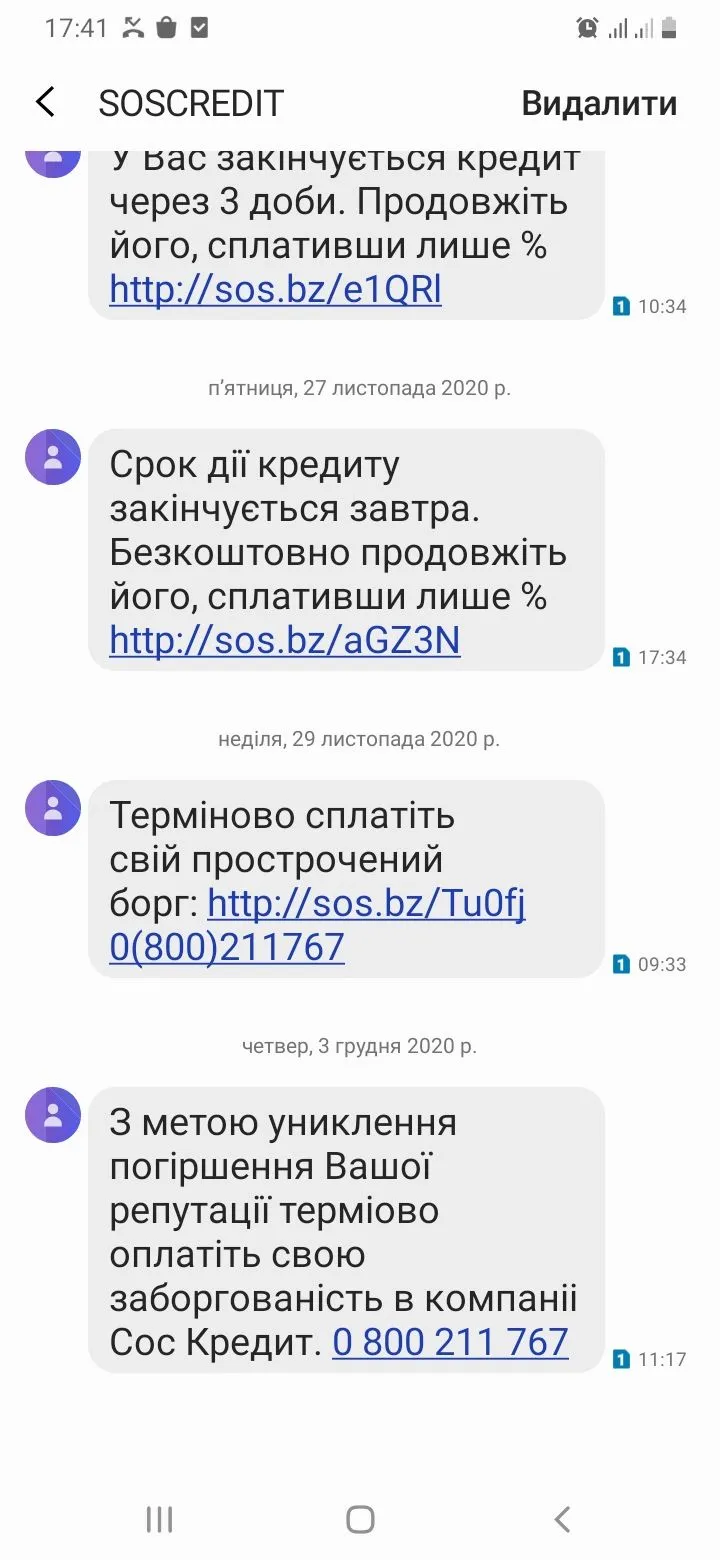Go to the home screen
This screenshot has width=720, height=1560.
click(x=360, y=1520)
